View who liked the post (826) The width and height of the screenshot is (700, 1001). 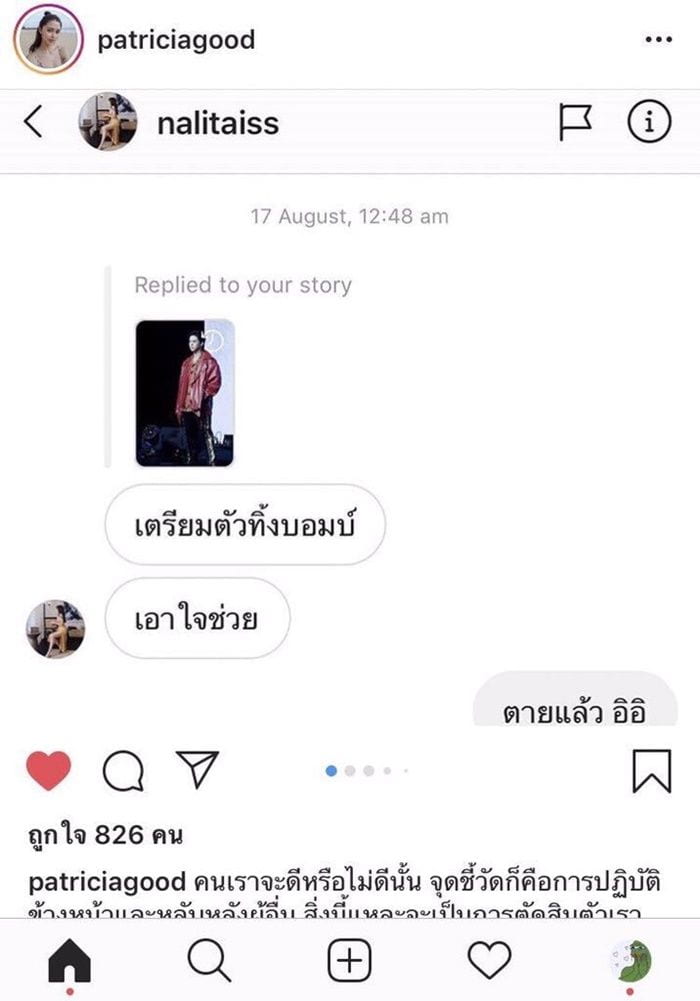point(103,834)
